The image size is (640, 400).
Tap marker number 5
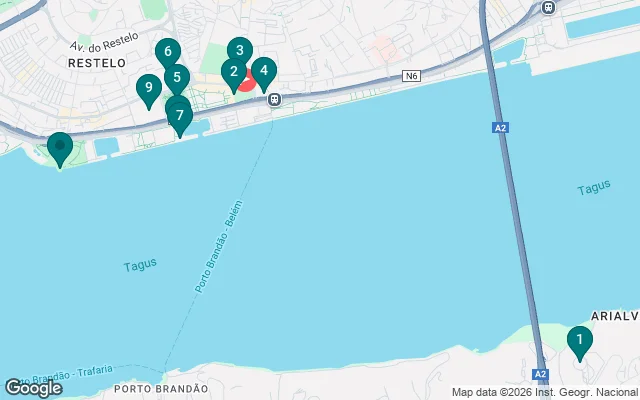pos(176,78)
